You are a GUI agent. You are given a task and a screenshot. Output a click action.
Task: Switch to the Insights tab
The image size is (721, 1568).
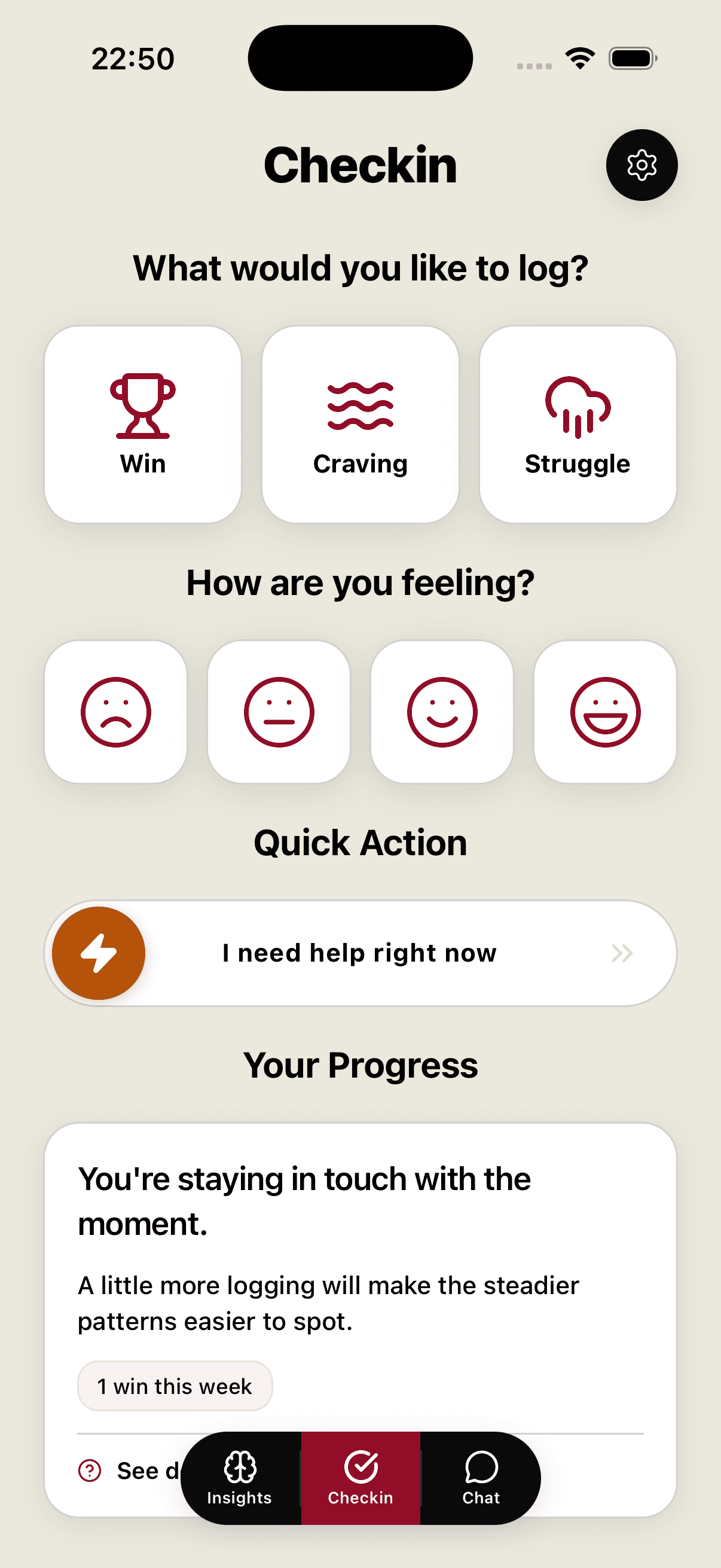coord(240,1478)
